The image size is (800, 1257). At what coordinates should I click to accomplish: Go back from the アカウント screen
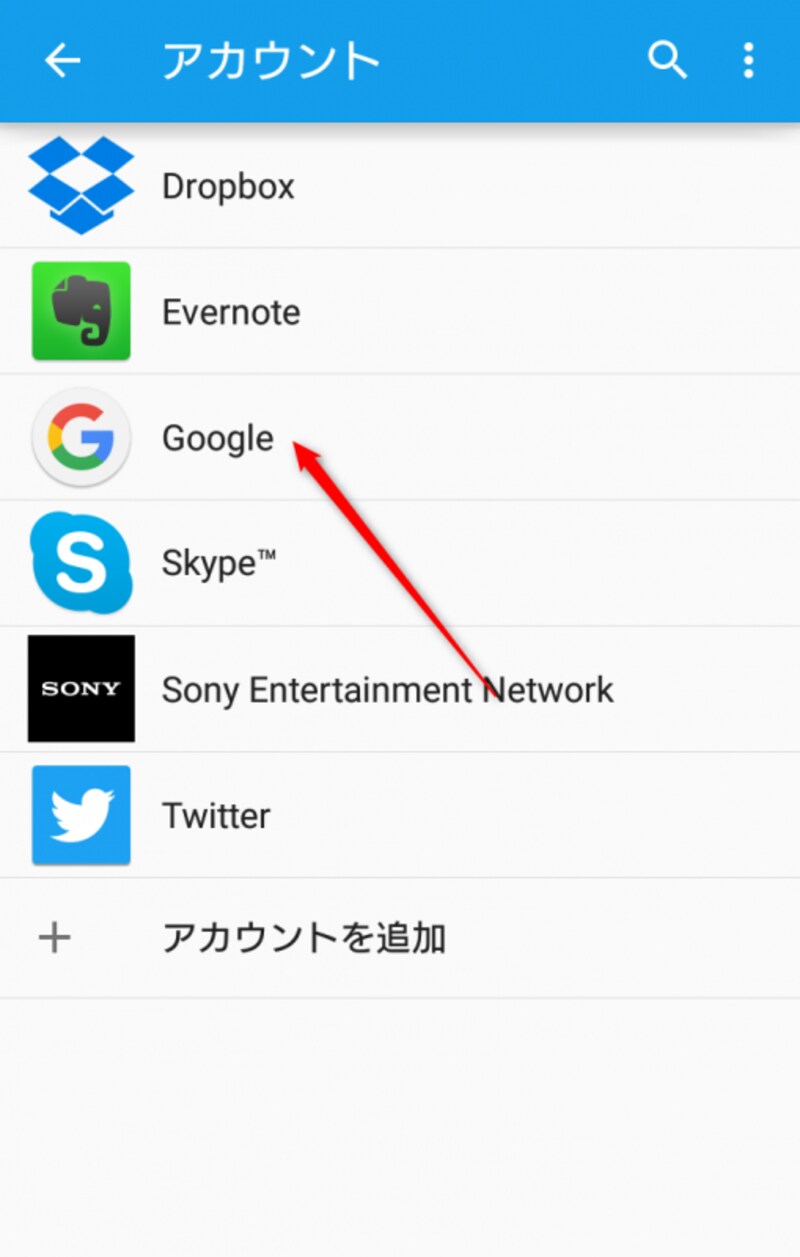point(62,61)
